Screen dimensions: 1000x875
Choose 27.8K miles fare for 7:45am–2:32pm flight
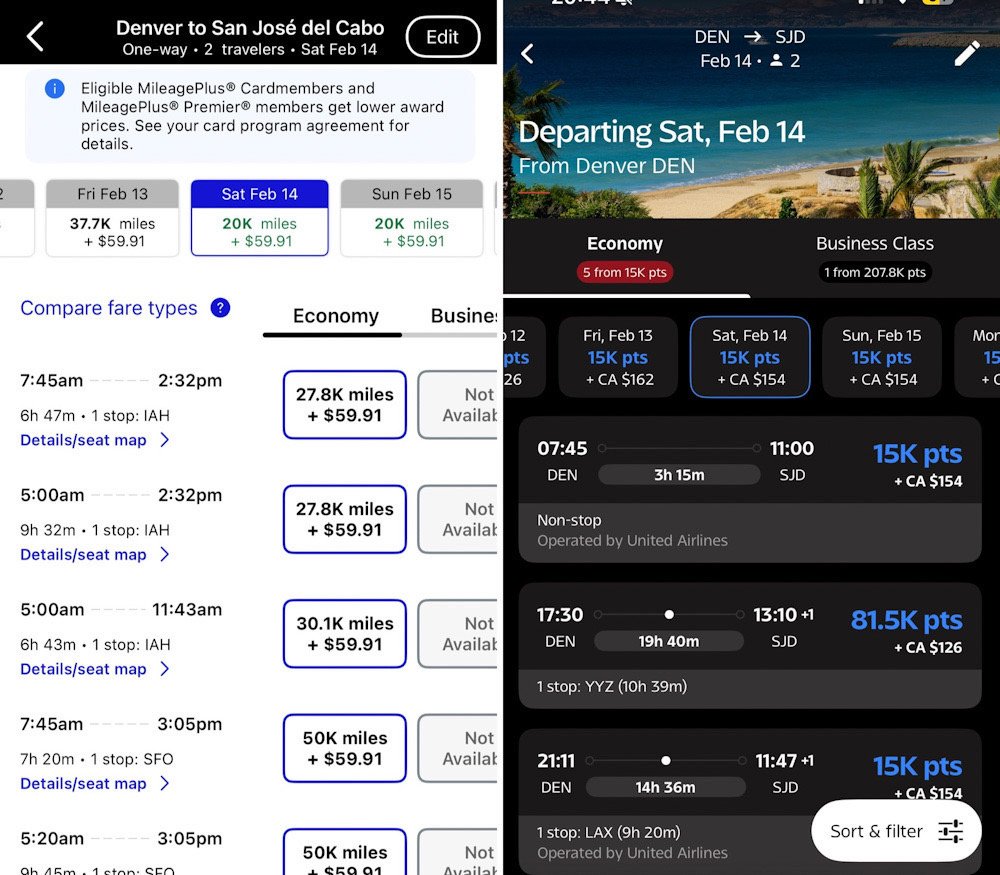[x=344, y=405]
